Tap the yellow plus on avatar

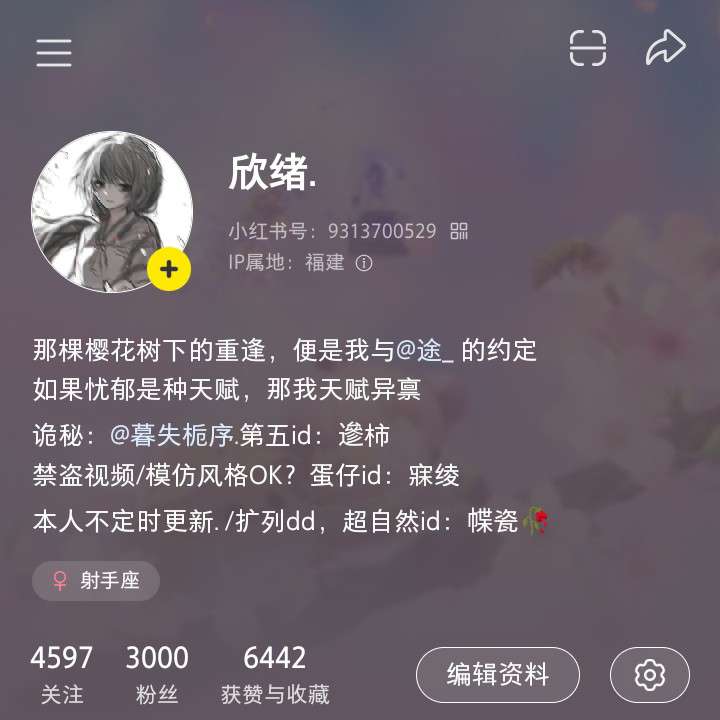pos(169,269)
